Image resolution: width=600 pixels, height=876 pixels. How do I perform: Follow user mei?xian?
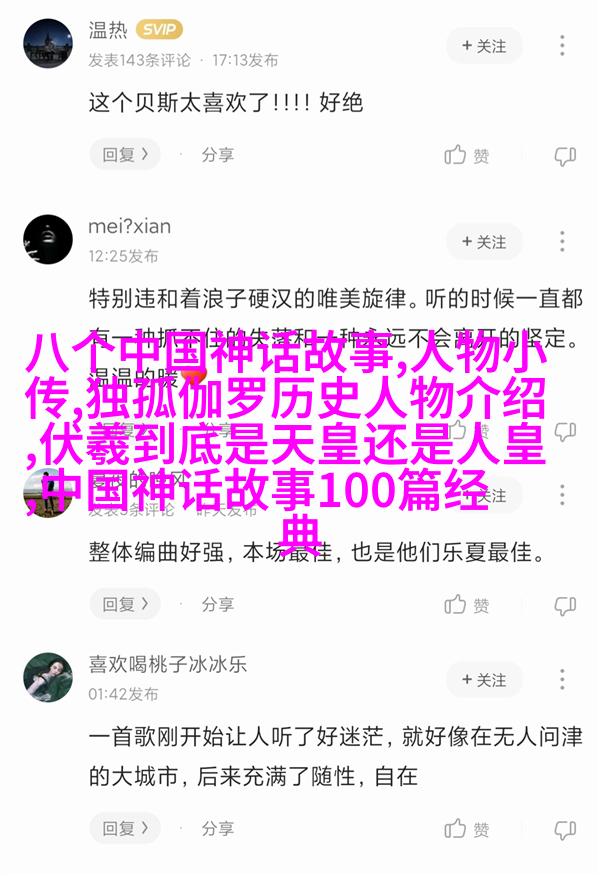click(x=485, y=242)
